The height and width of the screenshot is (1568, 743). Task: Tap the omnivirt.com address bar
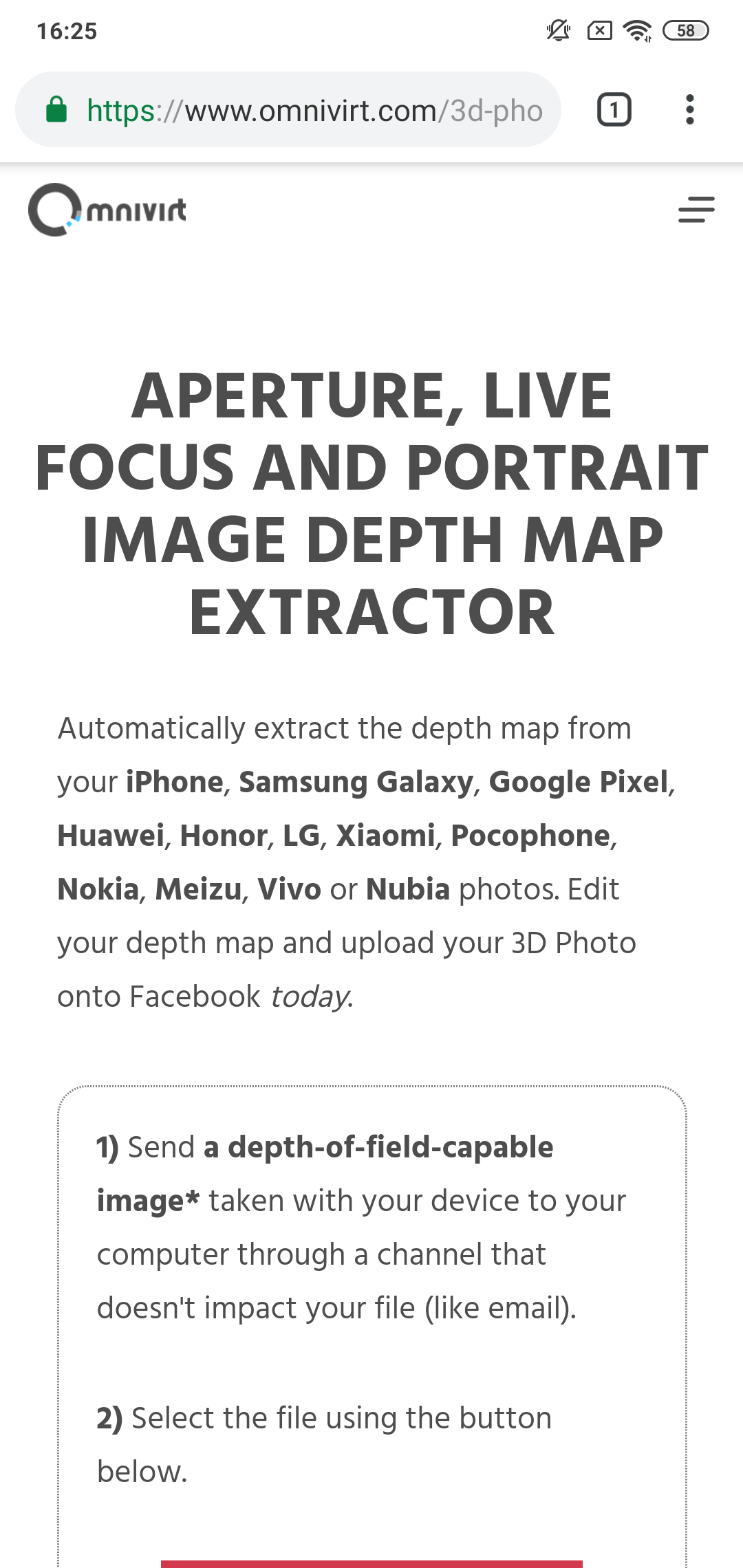[314, 110]
